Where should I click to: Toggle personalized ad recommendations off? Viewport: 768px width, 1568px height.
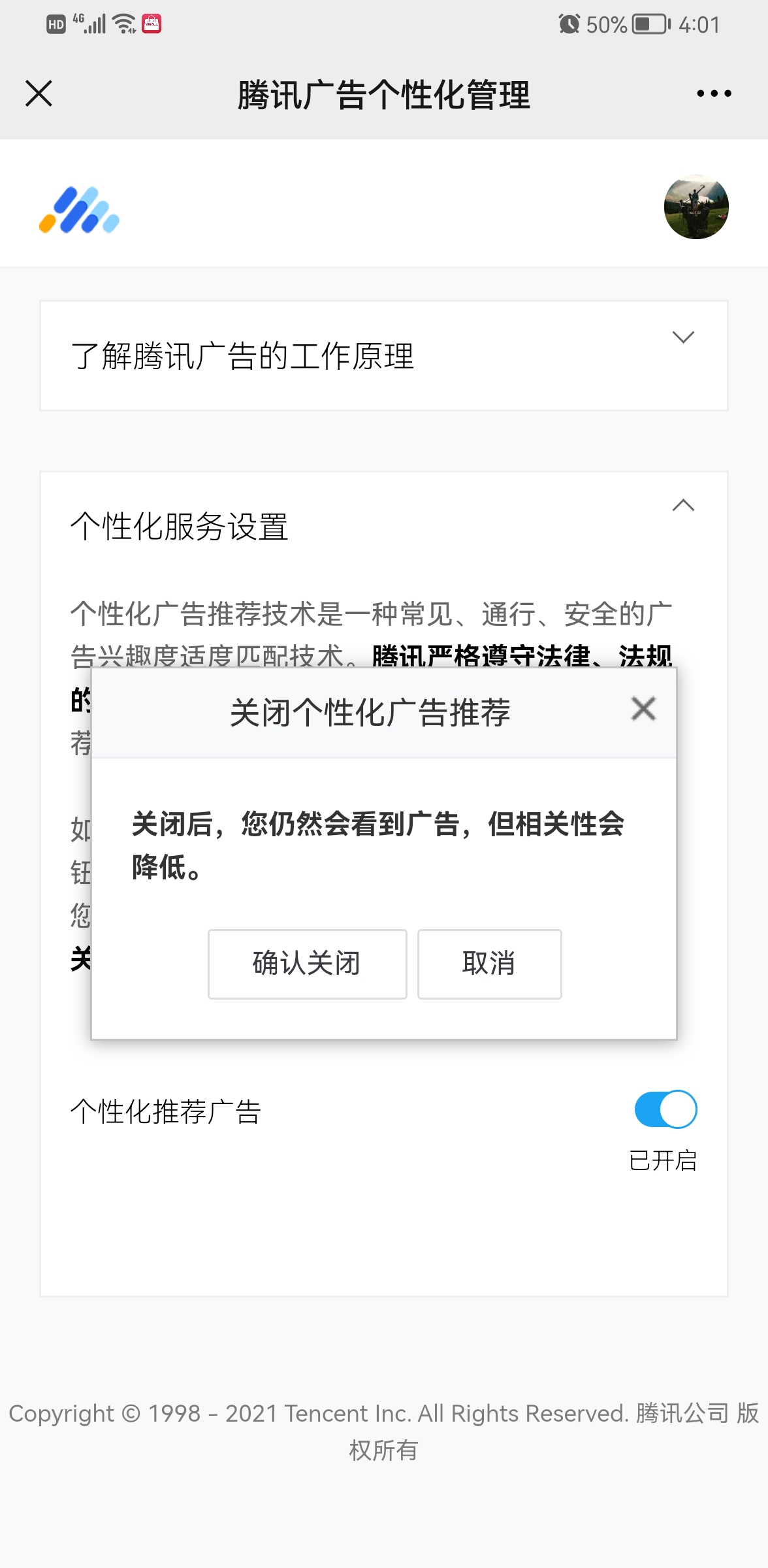(667, 1109)
